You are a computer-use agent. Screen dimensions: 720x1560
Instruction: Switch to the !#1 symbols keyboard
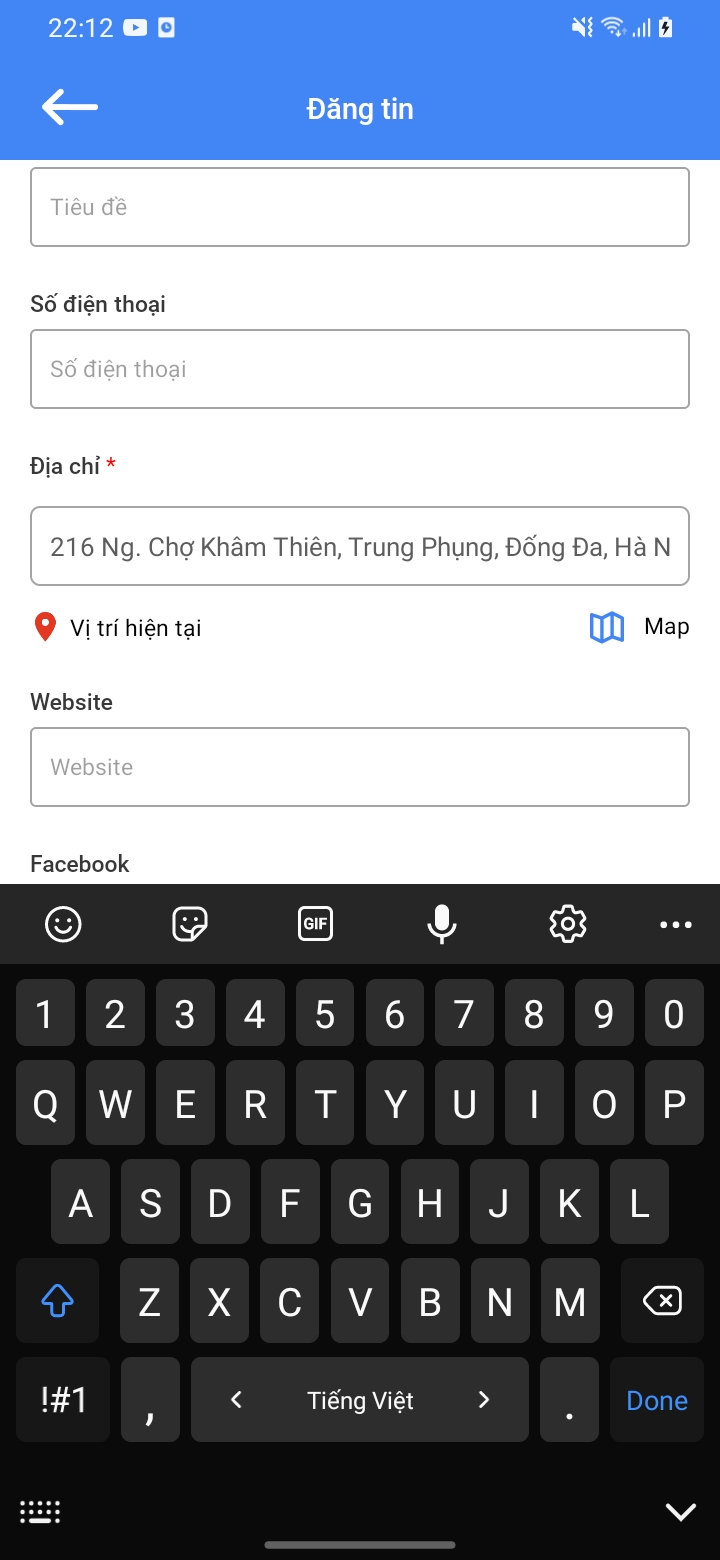point(63,1401)
